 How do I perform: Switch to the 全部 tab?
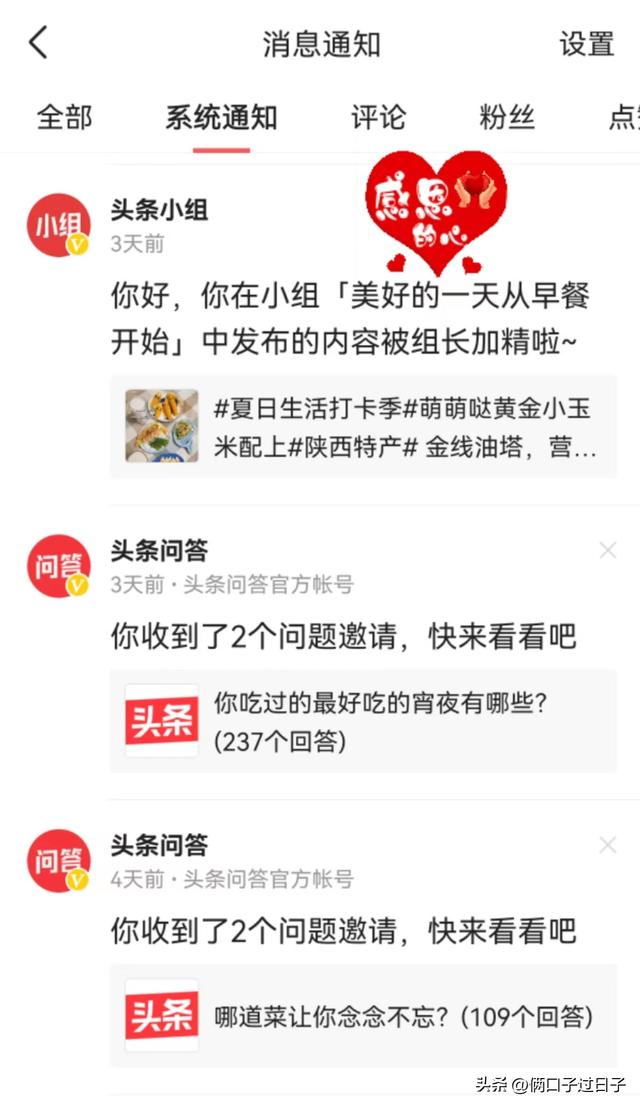click(x=64, y=117)
